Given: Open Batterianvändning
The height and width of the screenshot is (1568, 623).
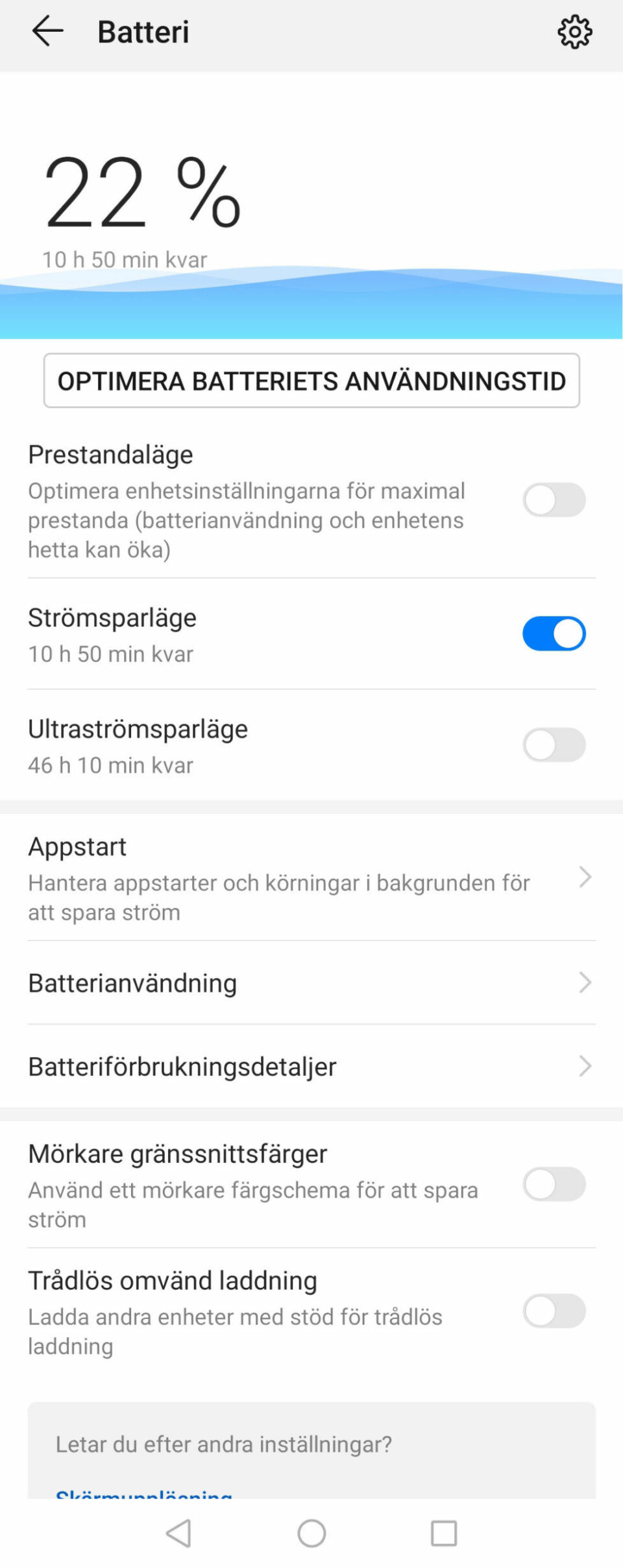Looking at the screenshot, I should click(311, 983).
